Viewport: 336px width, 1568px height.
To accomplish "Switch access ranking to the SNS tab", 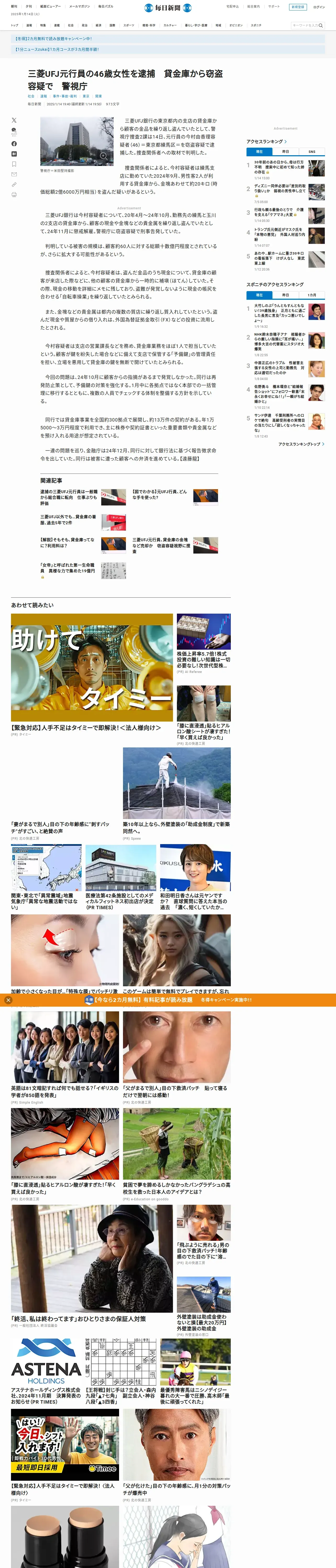I will coord(312,152).
